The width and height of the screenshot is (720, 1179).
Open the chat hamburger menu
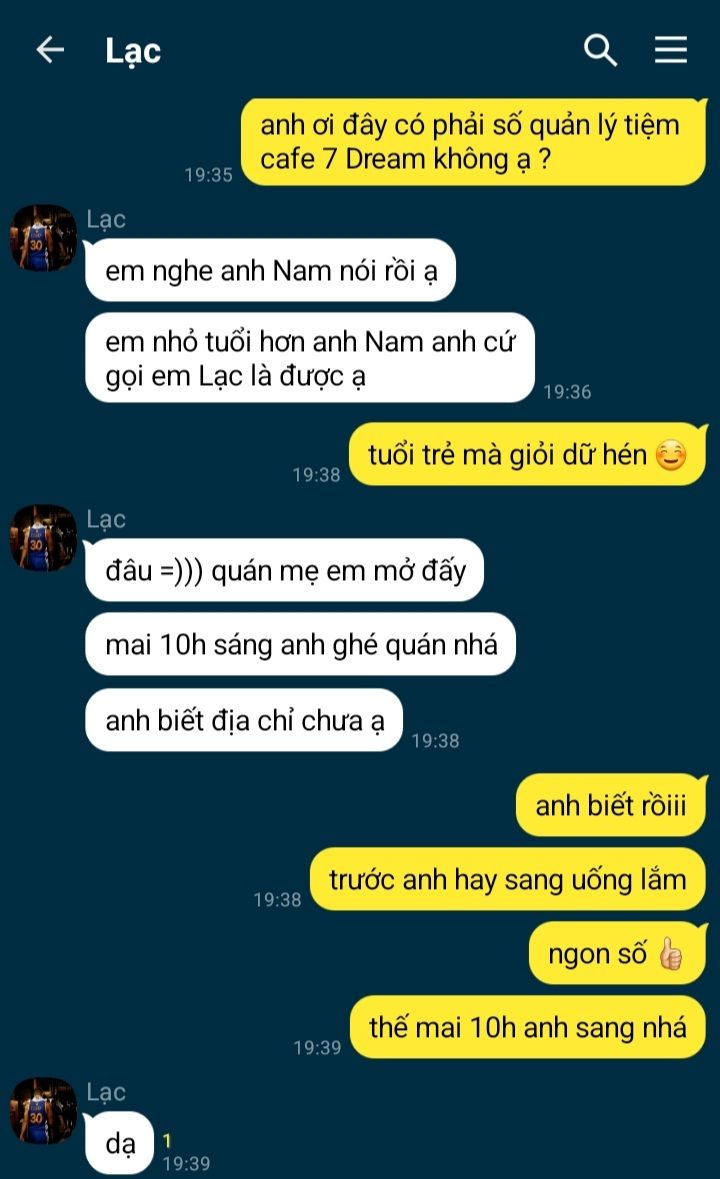670,50
